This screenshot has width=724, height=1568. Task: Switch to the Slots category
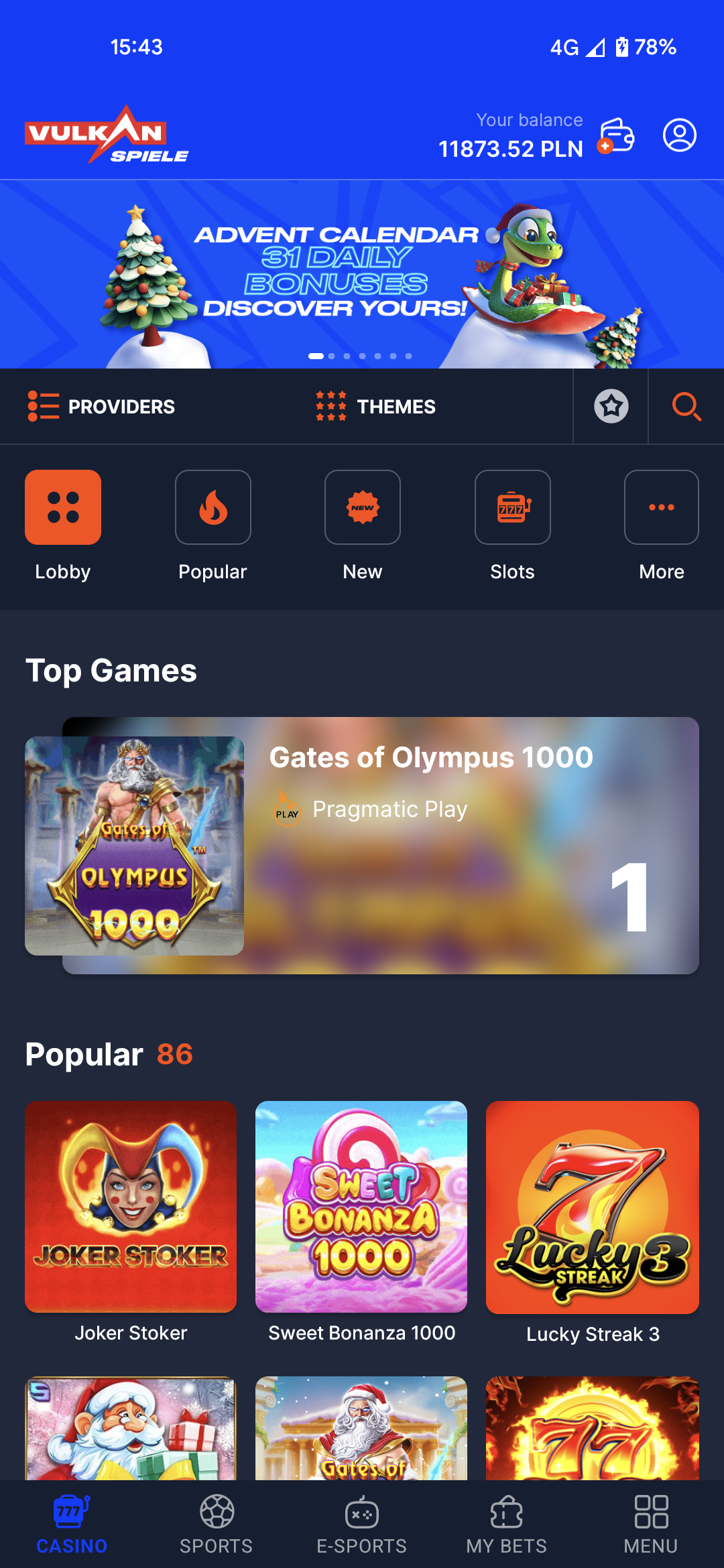[512, 507]
